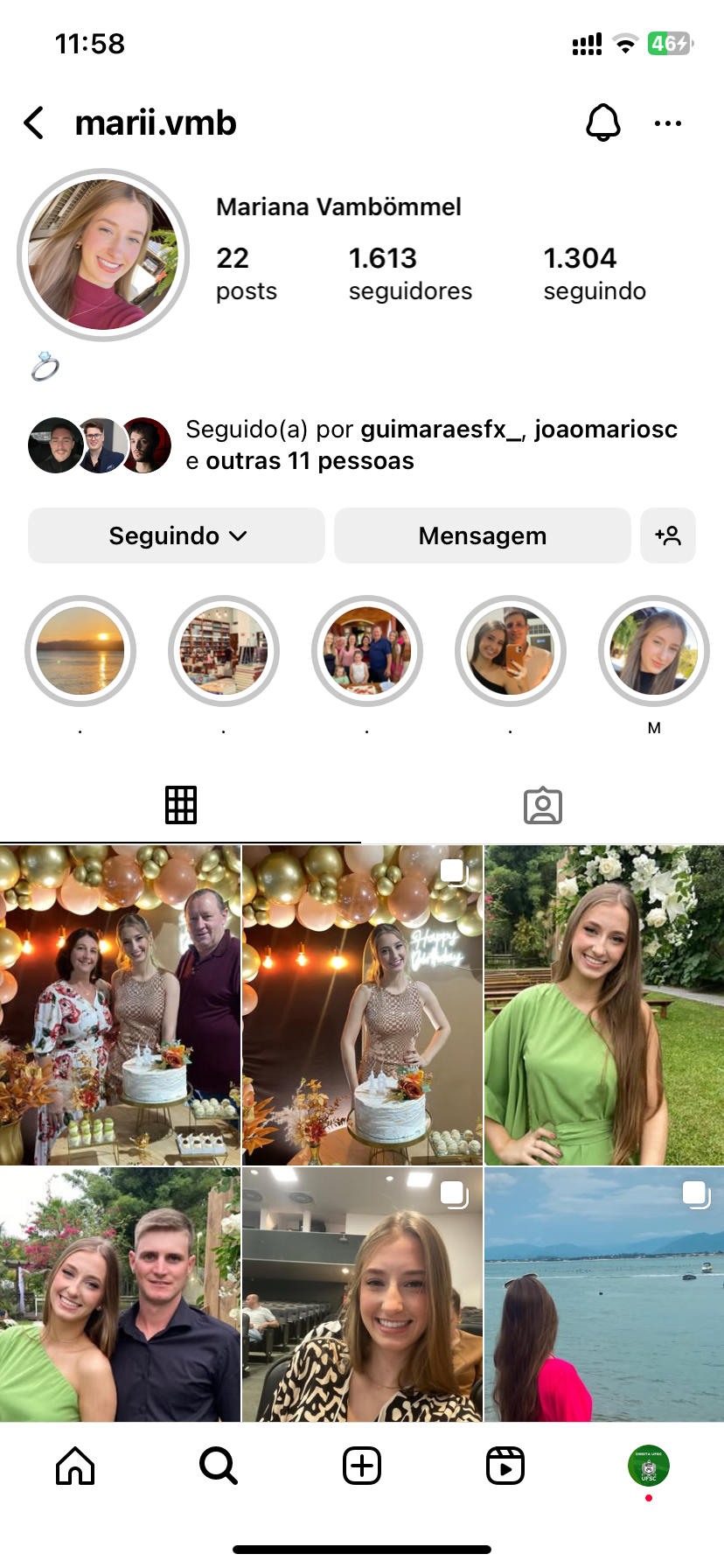Open the green dress garden post
724x1568 pixels.
coord(603,1004)
